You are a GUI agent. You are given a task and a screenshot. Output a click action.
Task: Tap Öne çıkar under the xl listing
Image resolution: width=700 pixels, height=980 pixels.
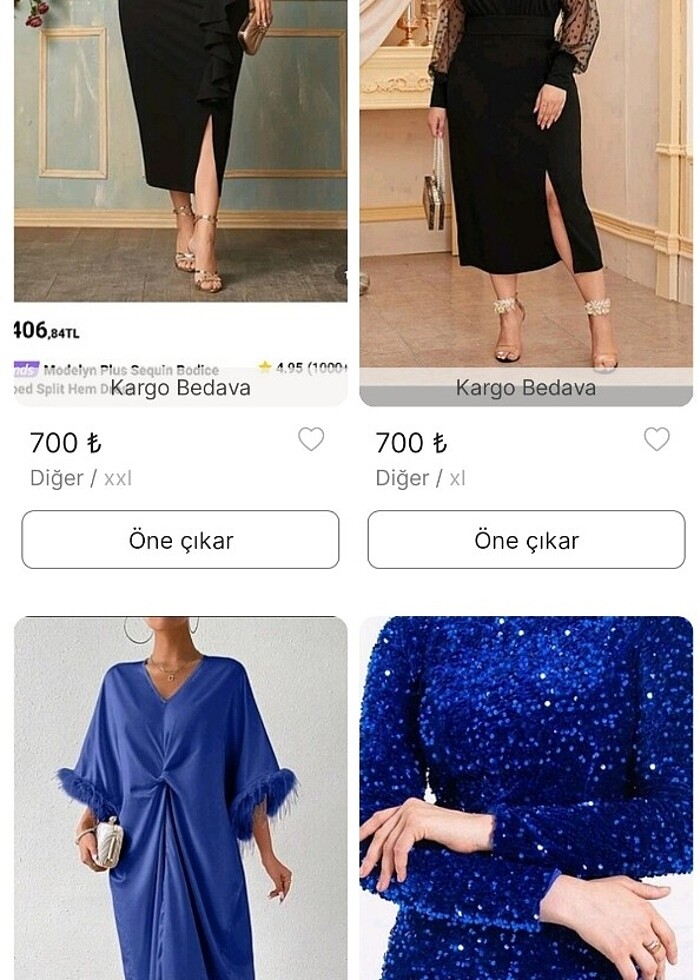tap(526, 540)
